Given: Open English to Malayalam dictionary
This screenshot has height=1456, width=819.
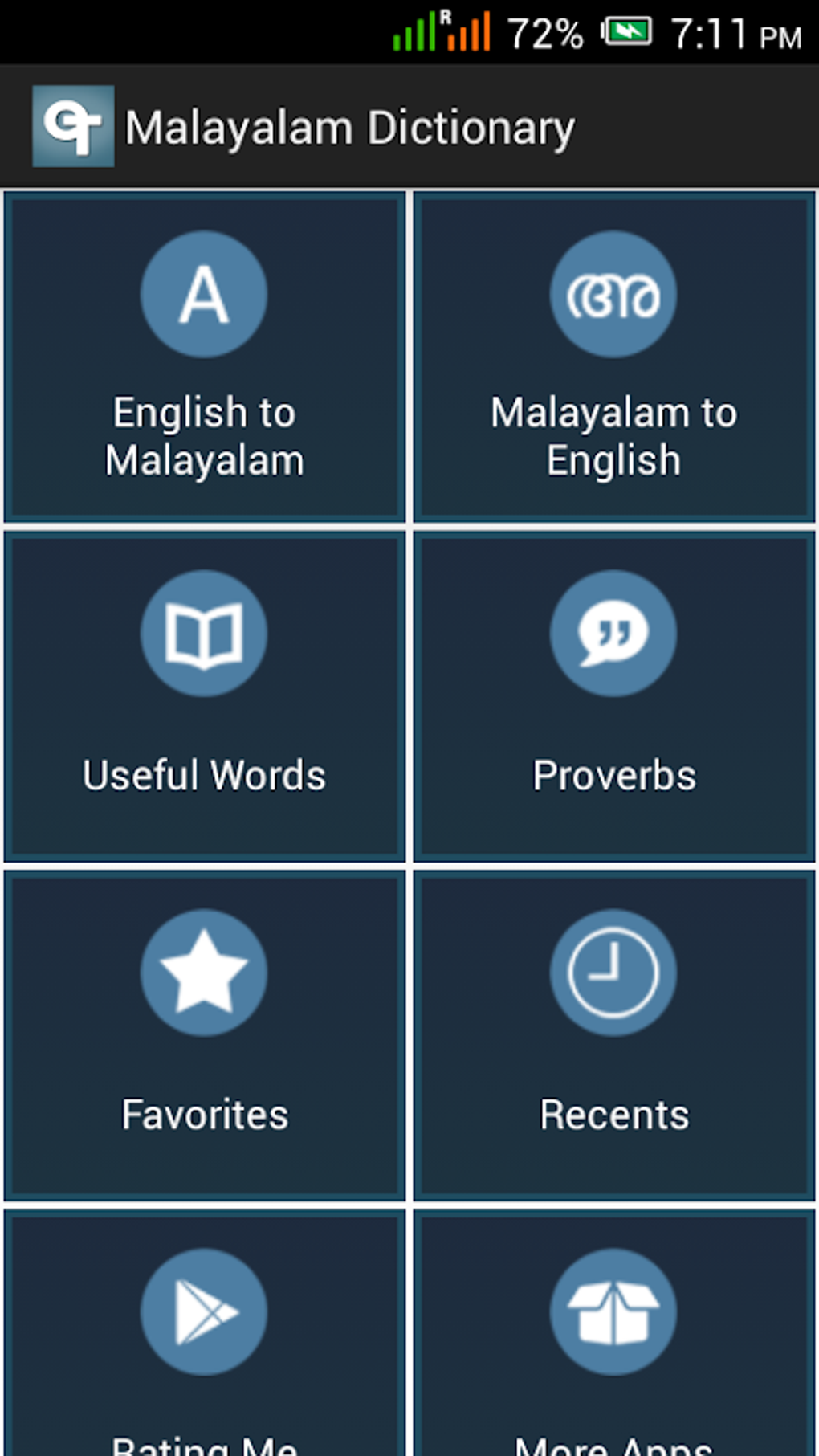Looking at the screenshot, I should (205, 357).
